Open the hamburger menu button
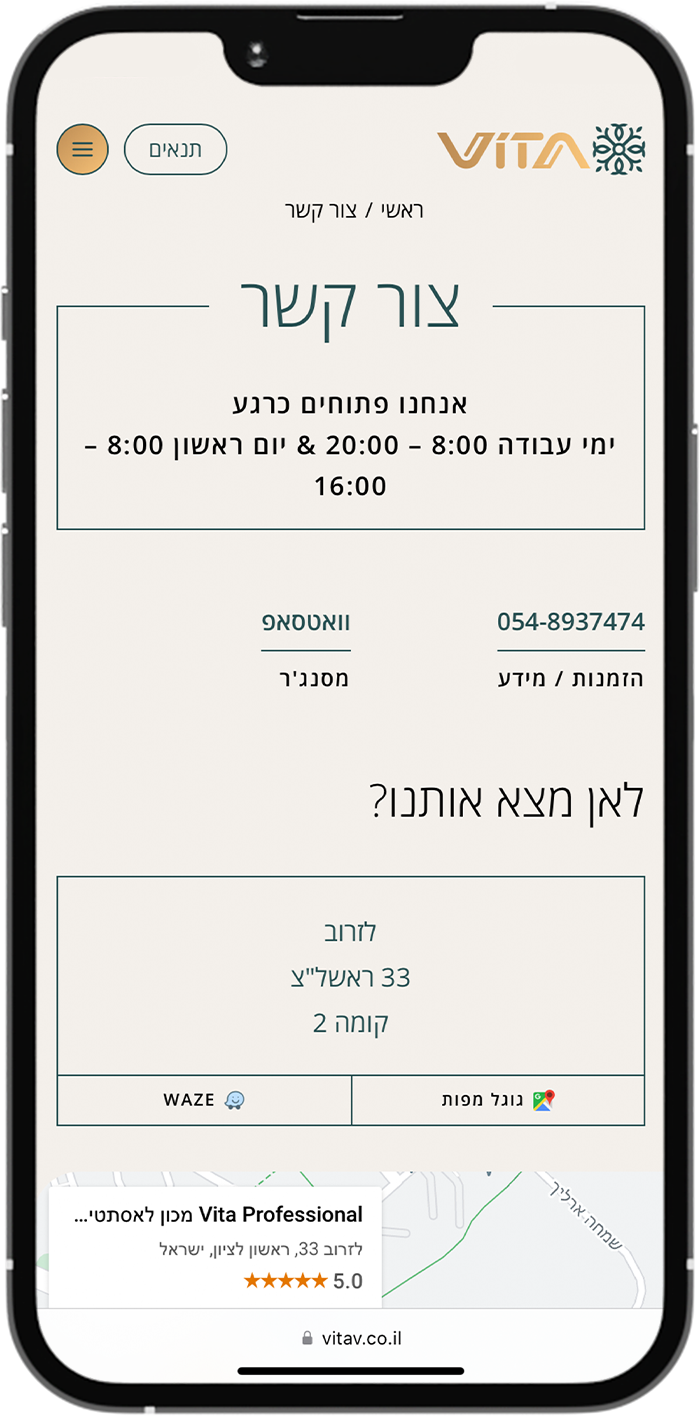The image size is (700, 1416). click(82, 150)
